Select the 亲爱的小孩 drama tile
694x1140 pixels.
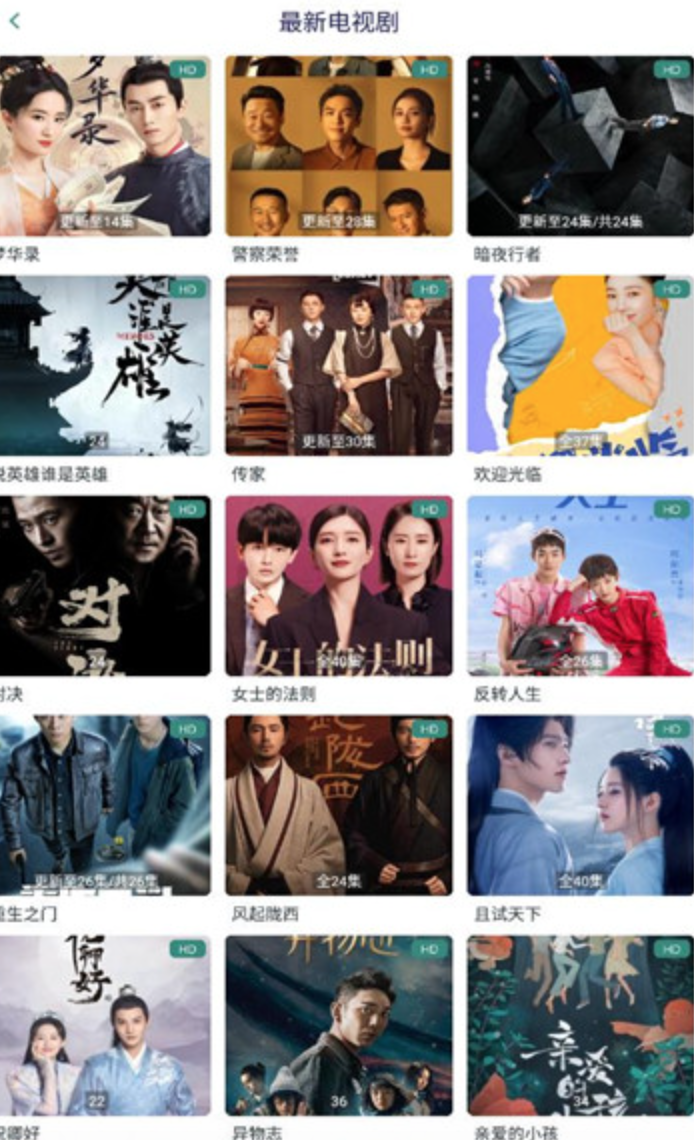pyautogui.click(x=580, y=1026)
